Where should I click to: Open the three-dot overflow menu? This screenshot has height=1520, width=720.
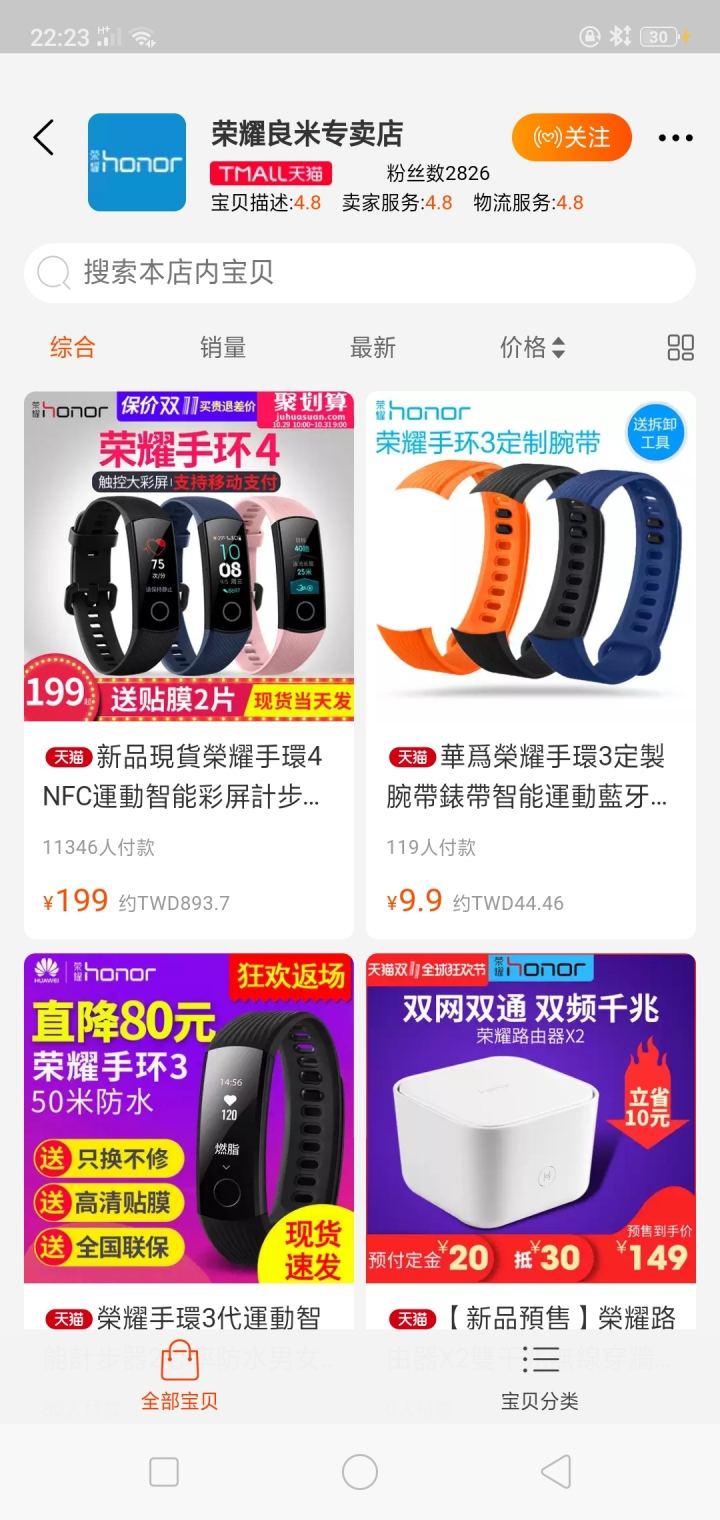675,138
